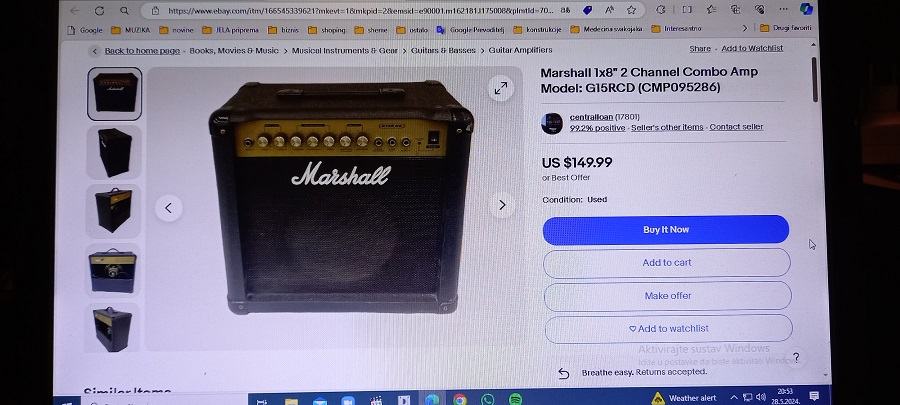
Task: Contact the seller
Action: 736,128
